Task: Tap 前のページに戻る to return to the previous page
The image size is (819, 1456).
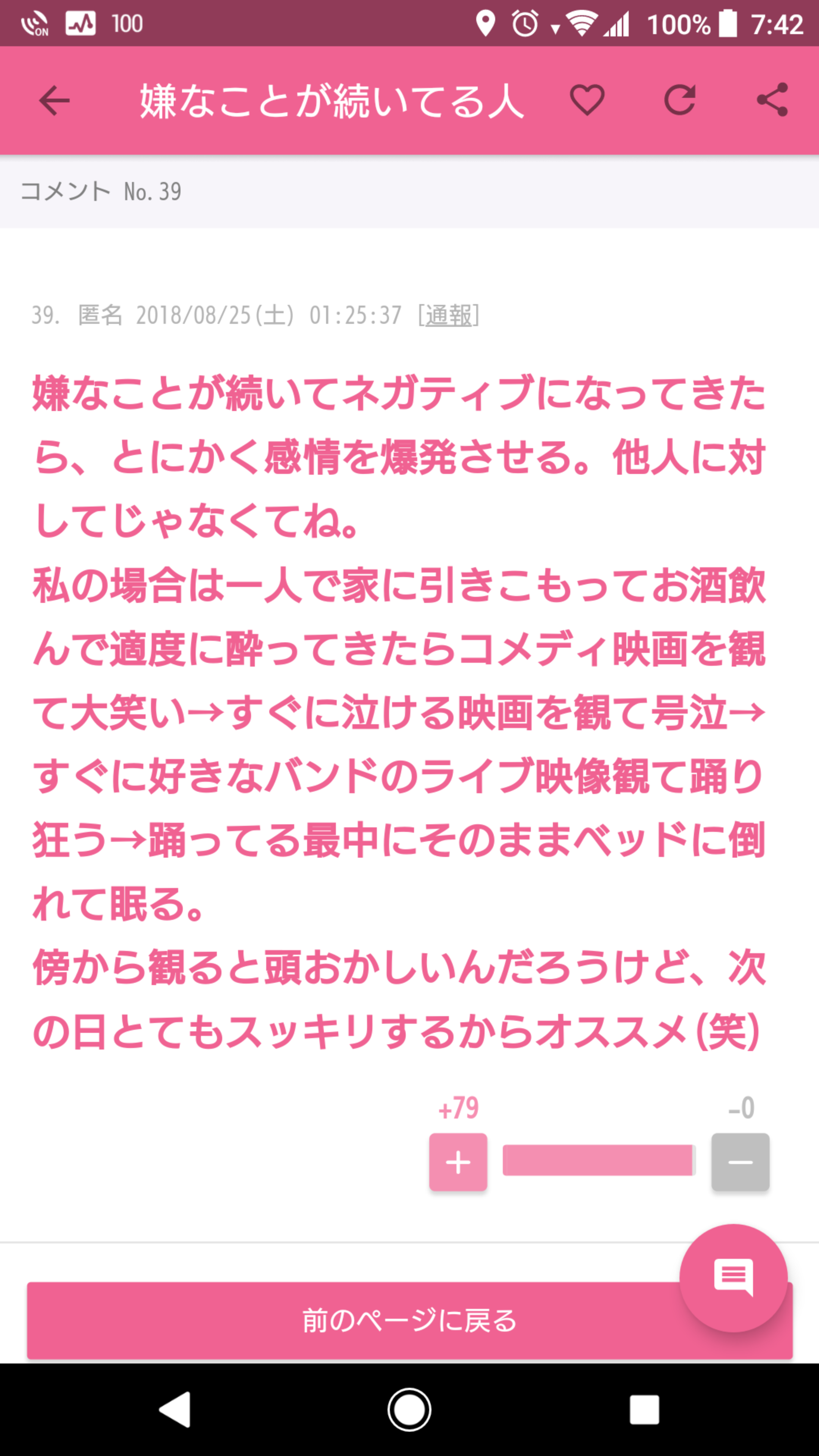Action: point(410,1321)
